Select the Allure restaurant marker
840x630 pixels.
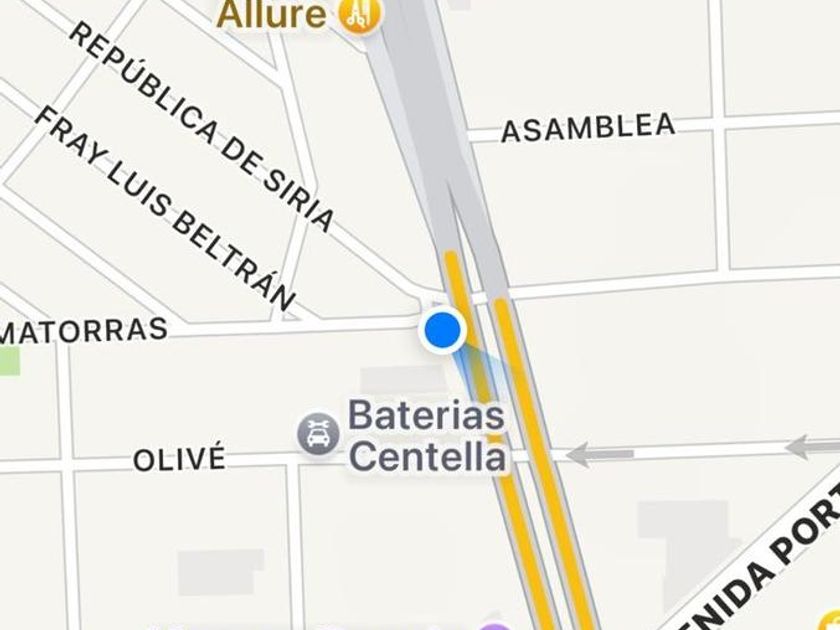pos(360,12)
